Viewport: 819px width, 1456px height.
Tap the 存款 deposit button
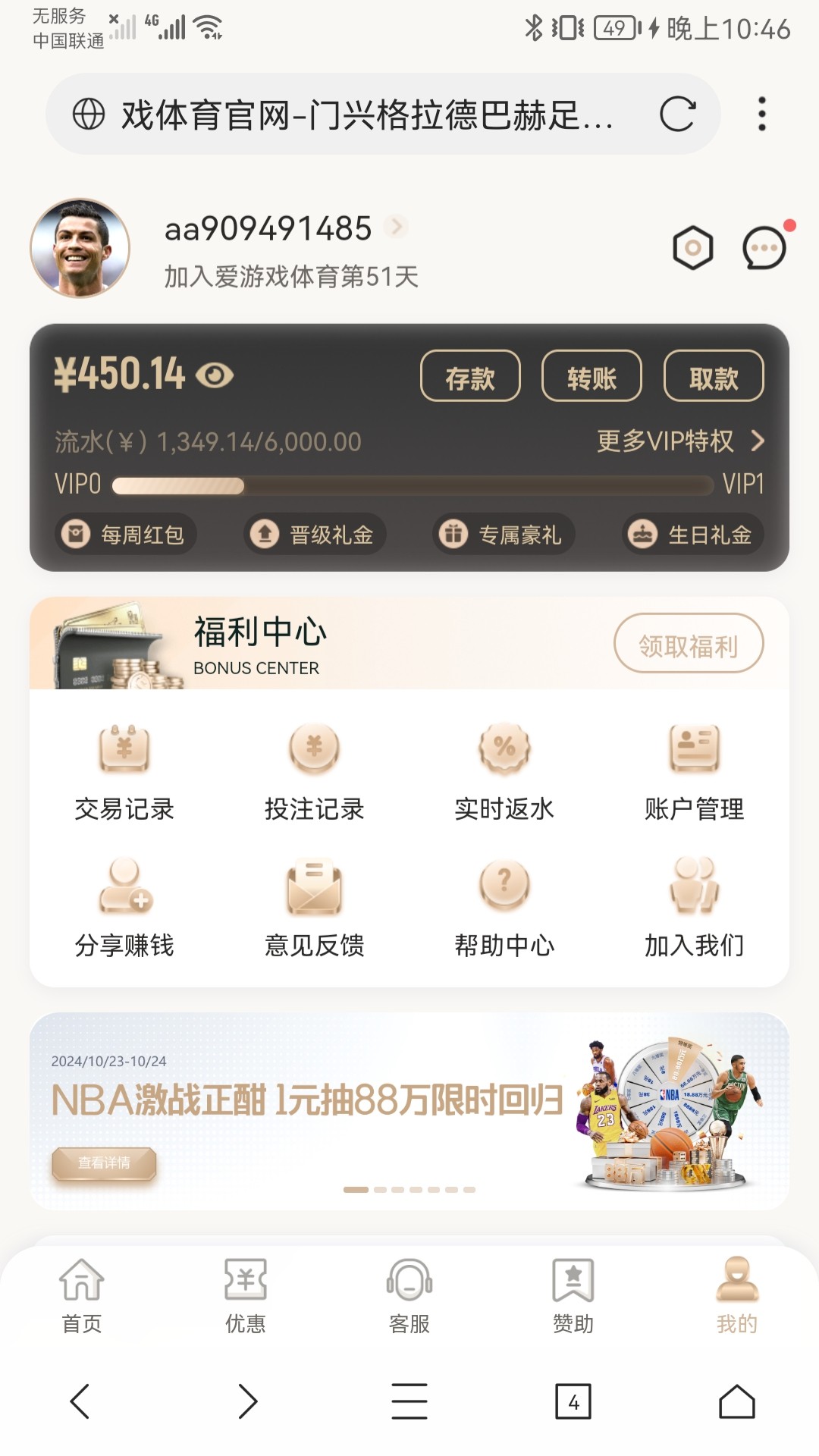pos(470,376)
